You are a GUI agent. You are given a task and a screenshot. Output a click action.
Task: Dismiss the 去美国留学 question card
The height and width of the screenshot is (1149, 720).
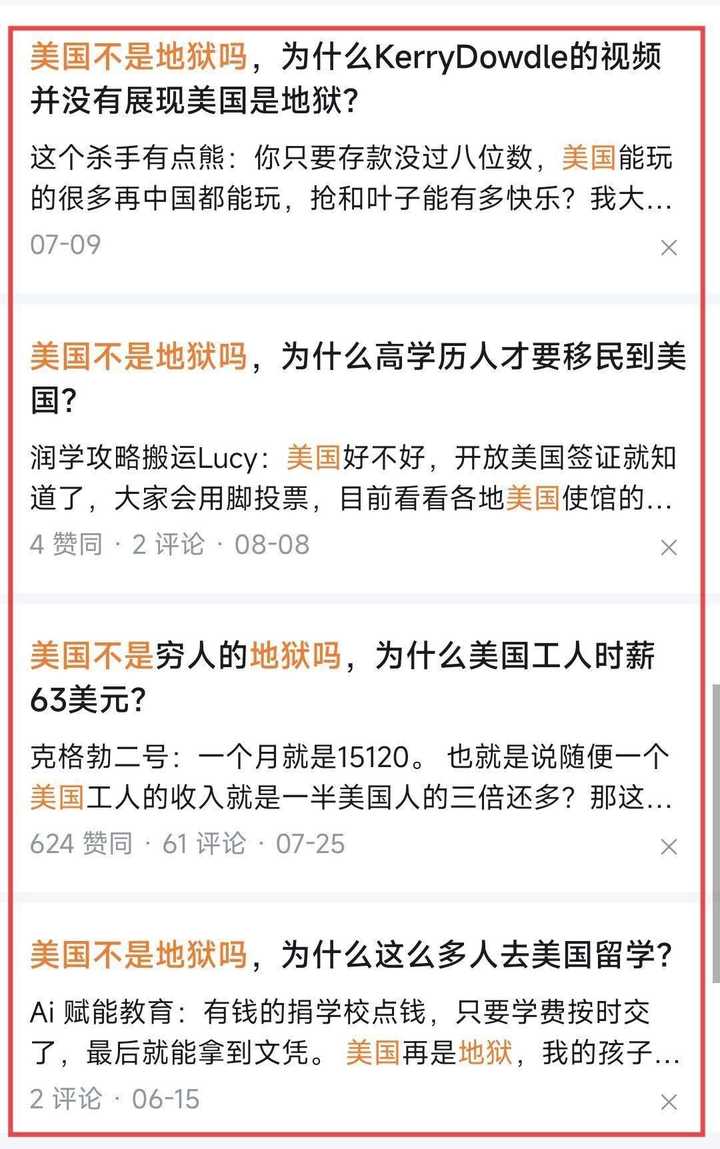(x=669, y=1102)
